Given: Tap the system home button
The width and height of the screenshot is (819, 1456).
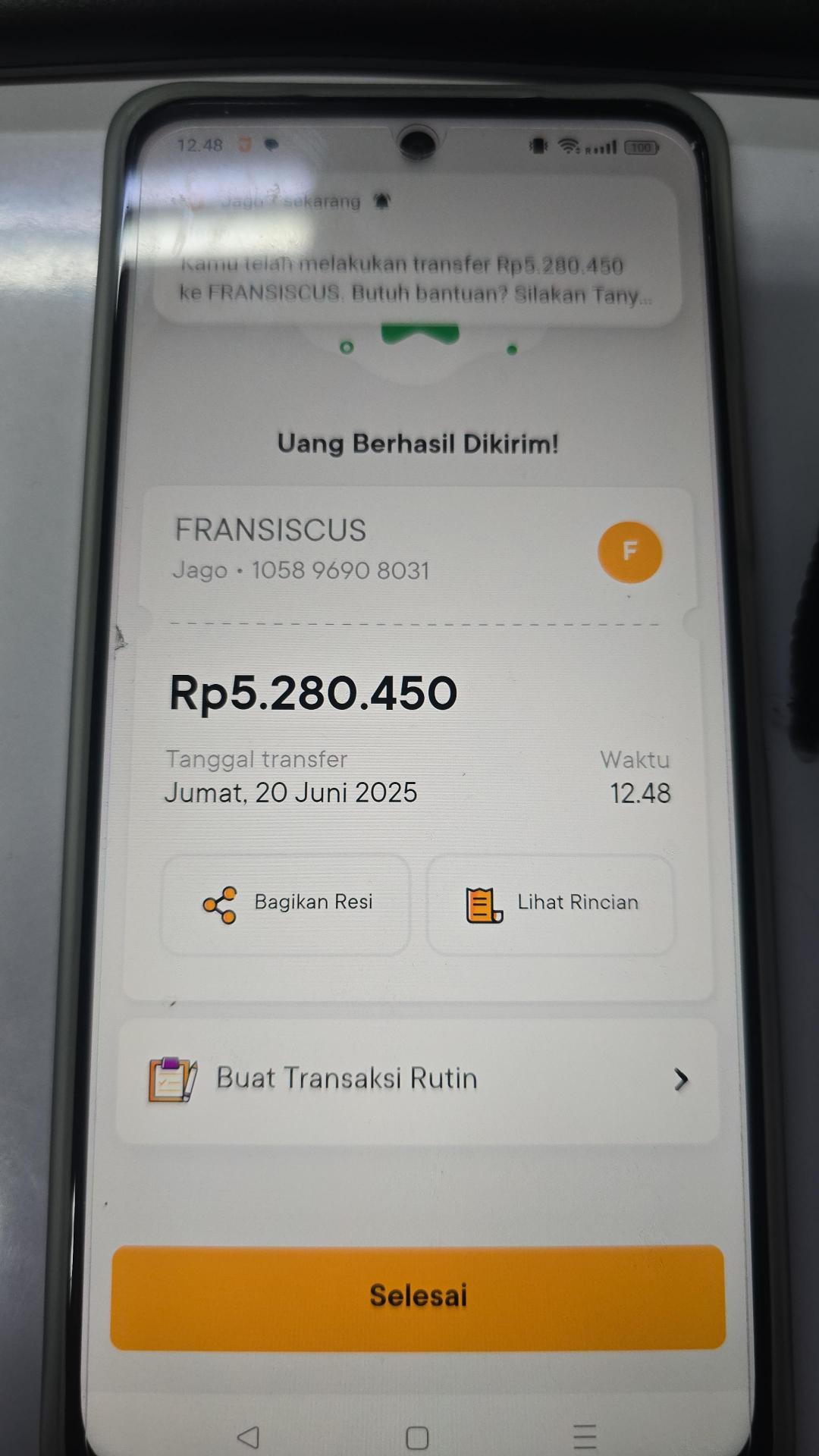Looking at the screenshot, I should (417, 1437).
